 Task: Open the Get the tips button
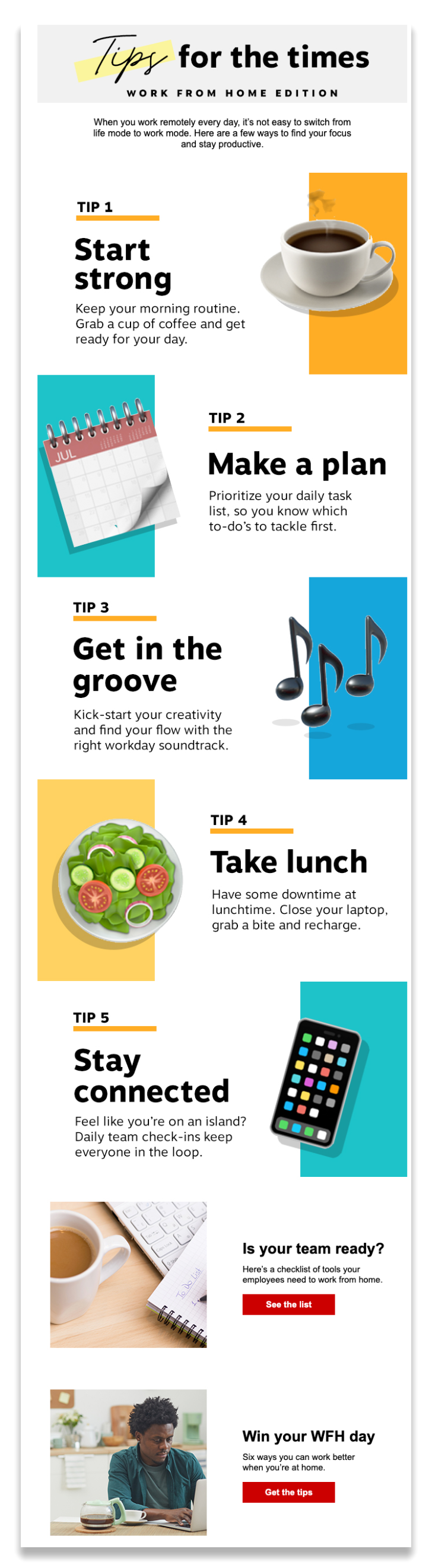[x=288, y=1492]
